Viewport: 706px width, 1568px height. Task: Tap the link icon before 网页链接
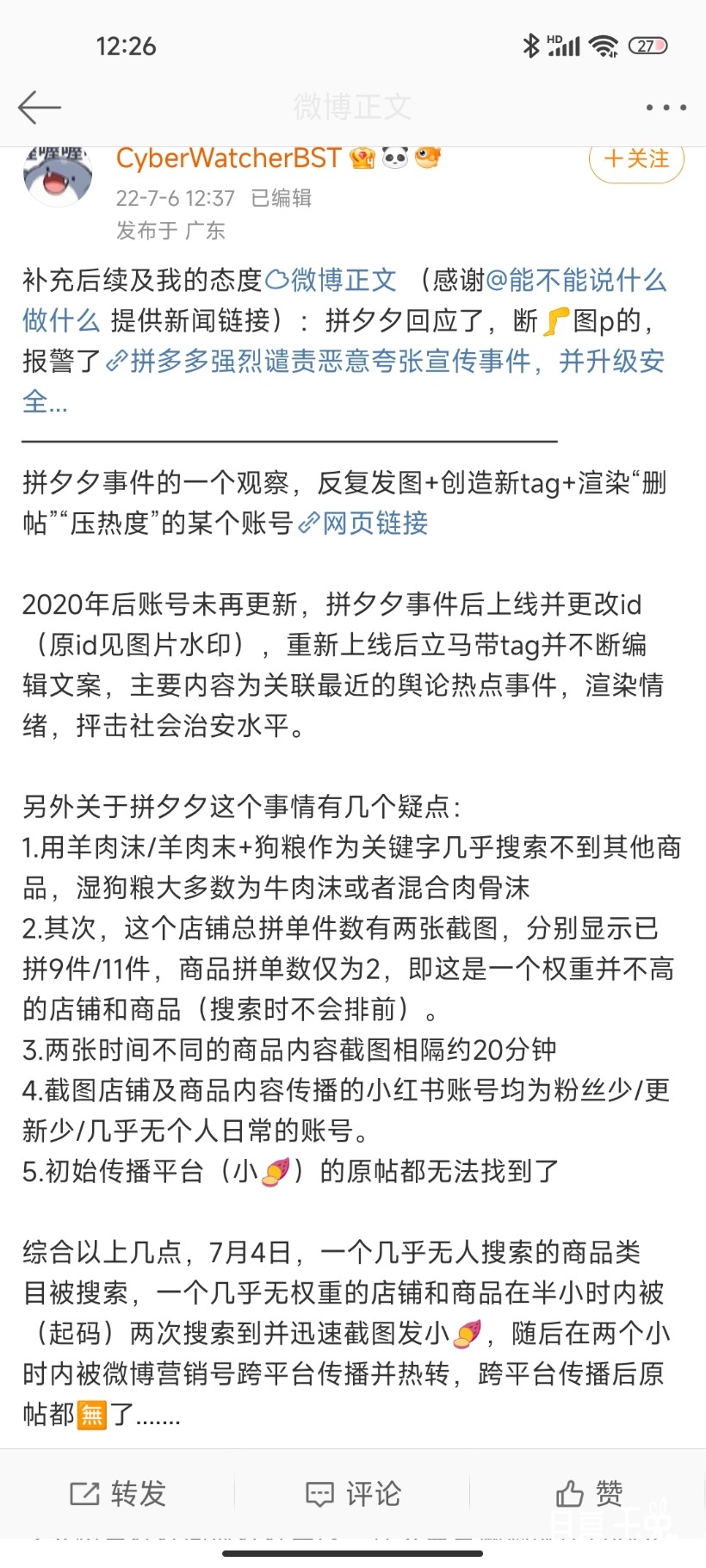tap(310, 524)
